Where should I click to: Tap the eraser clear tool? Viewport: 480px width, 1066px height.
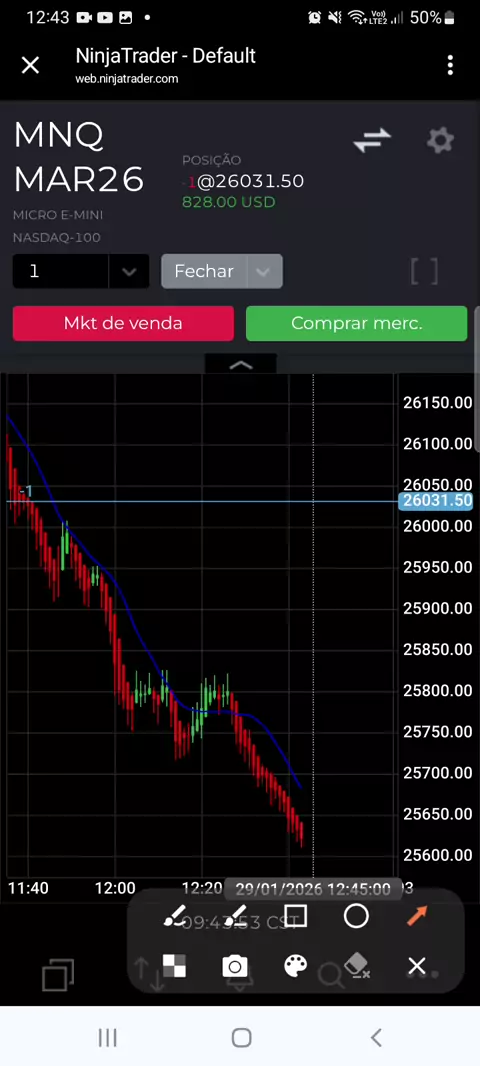[356, 966]
